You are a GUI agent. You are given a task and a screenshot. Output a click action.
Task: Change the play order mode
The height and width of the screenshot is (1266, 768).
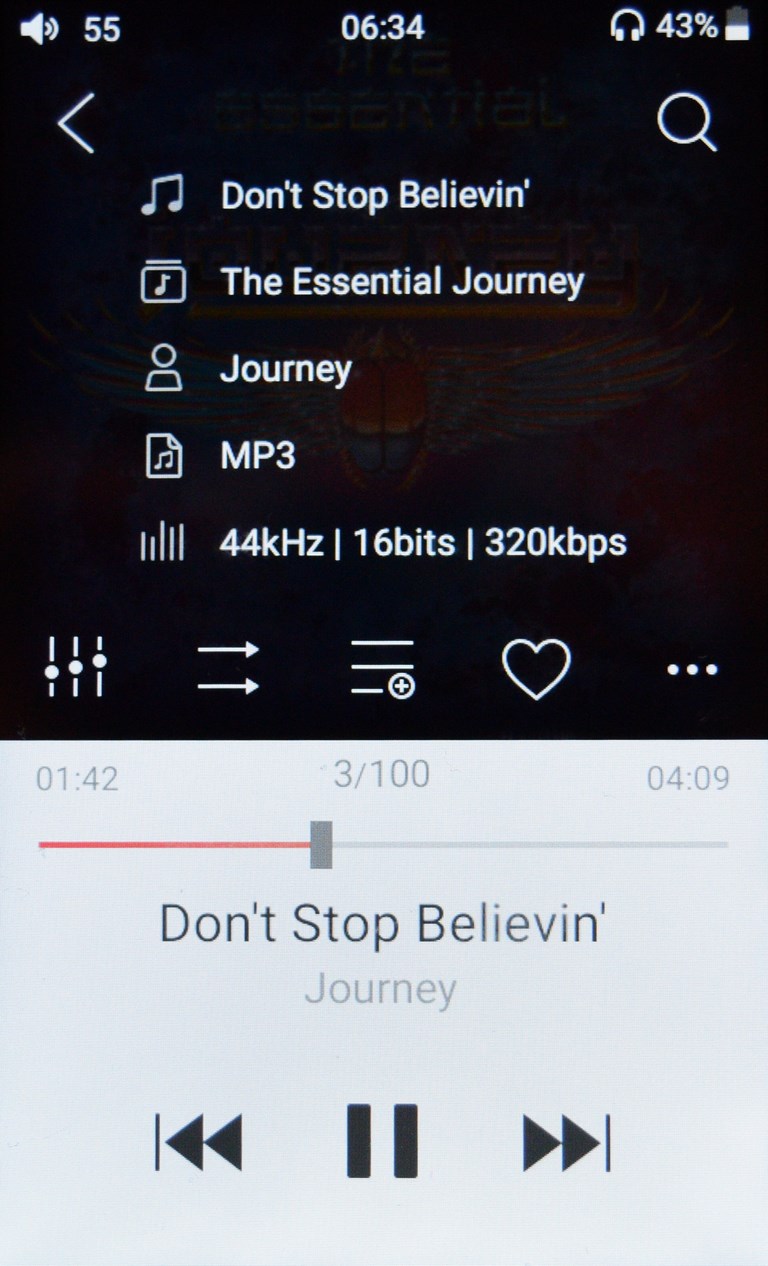click(x=228, y=667)
